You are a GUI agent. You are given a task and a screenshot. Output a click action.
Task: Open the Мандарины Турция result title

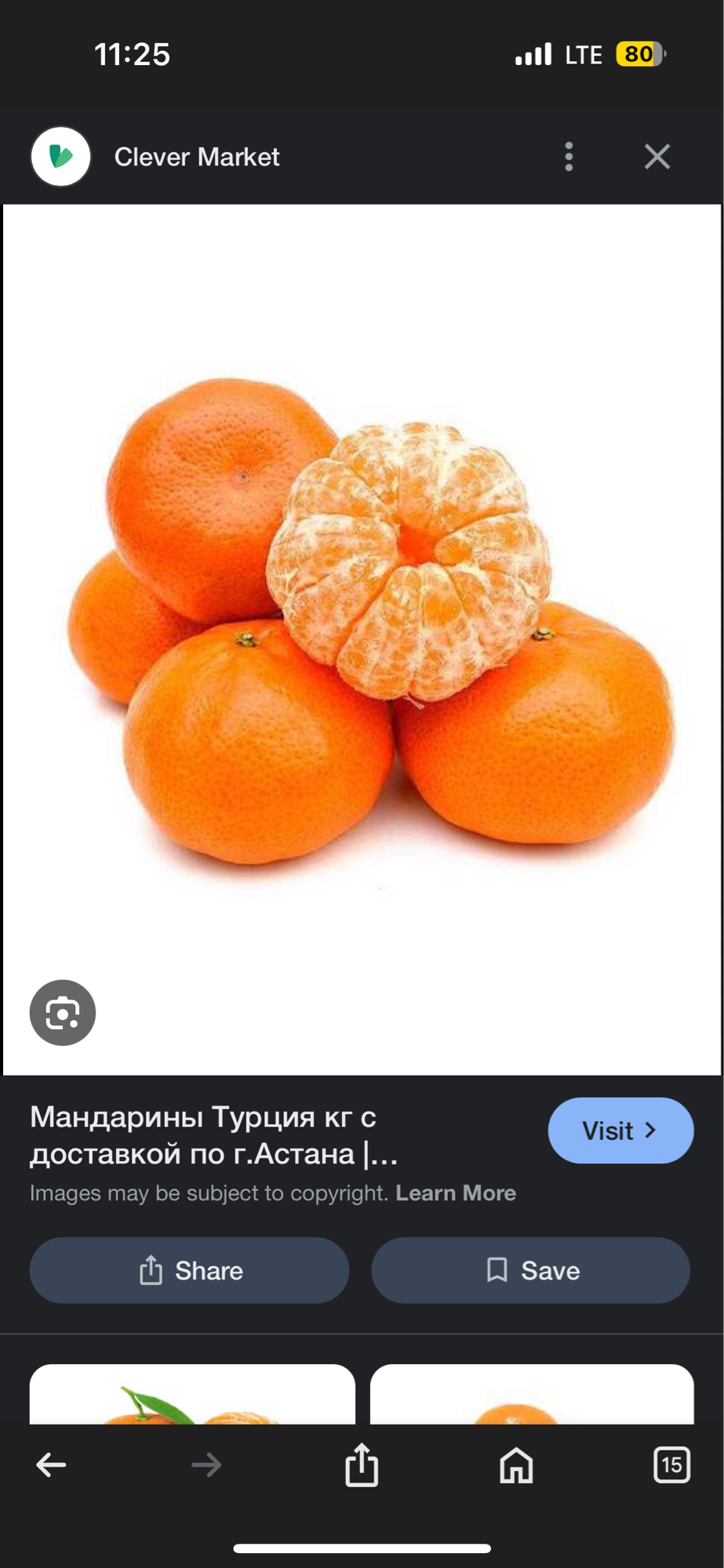tap(213, 1135)
